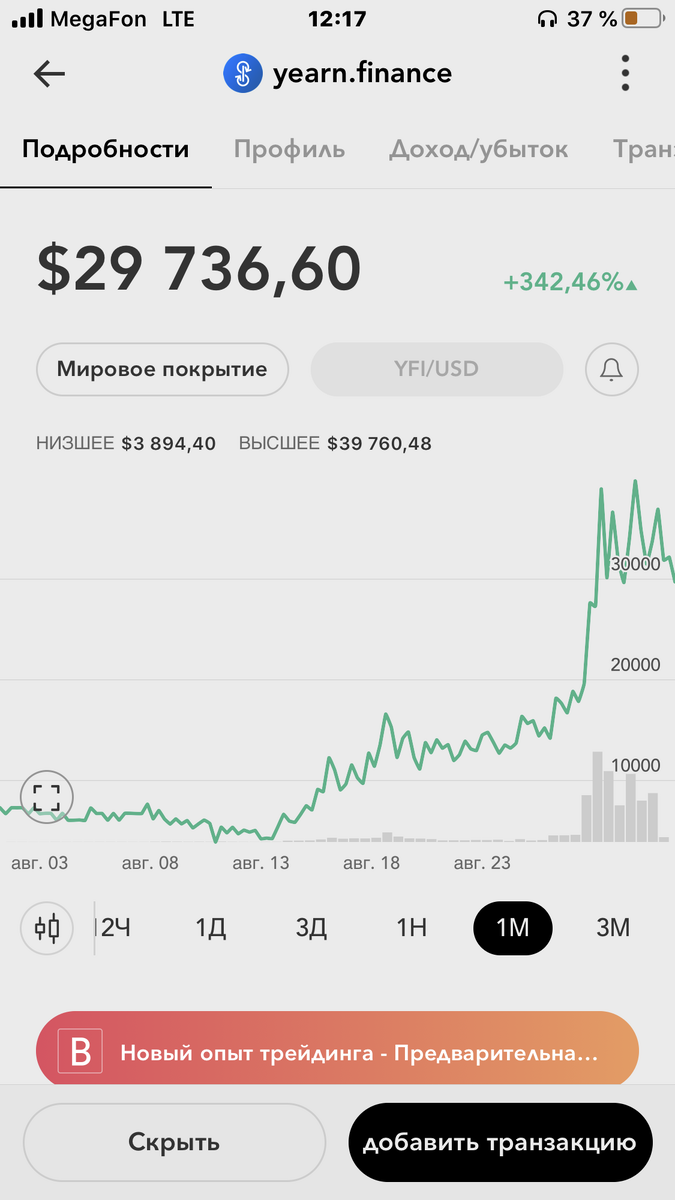Go back using the arrow icon
675x1200 pixels.
(x=49, y=73)
